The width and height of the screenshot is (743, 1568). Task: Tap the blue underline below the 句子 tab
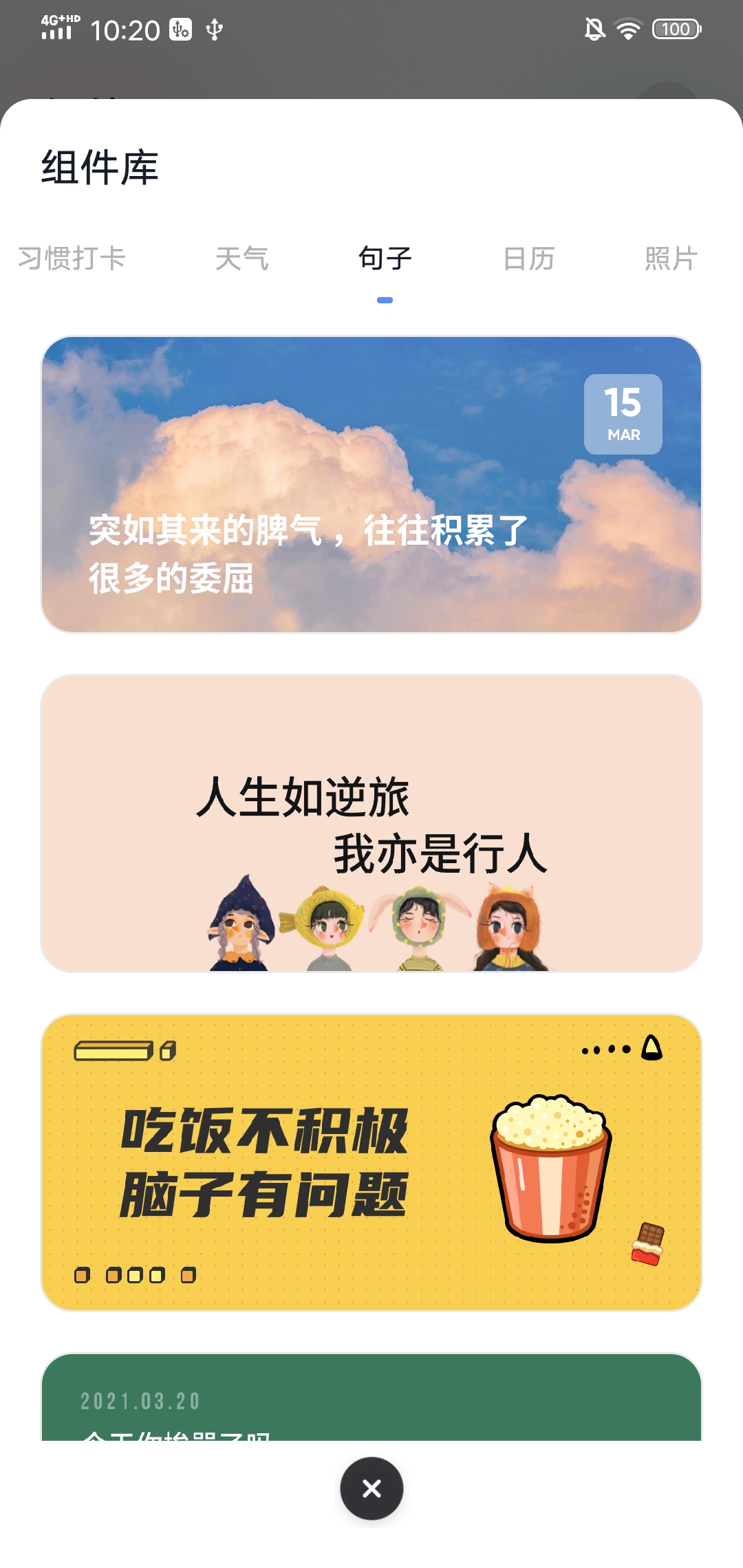pos(386,299)
